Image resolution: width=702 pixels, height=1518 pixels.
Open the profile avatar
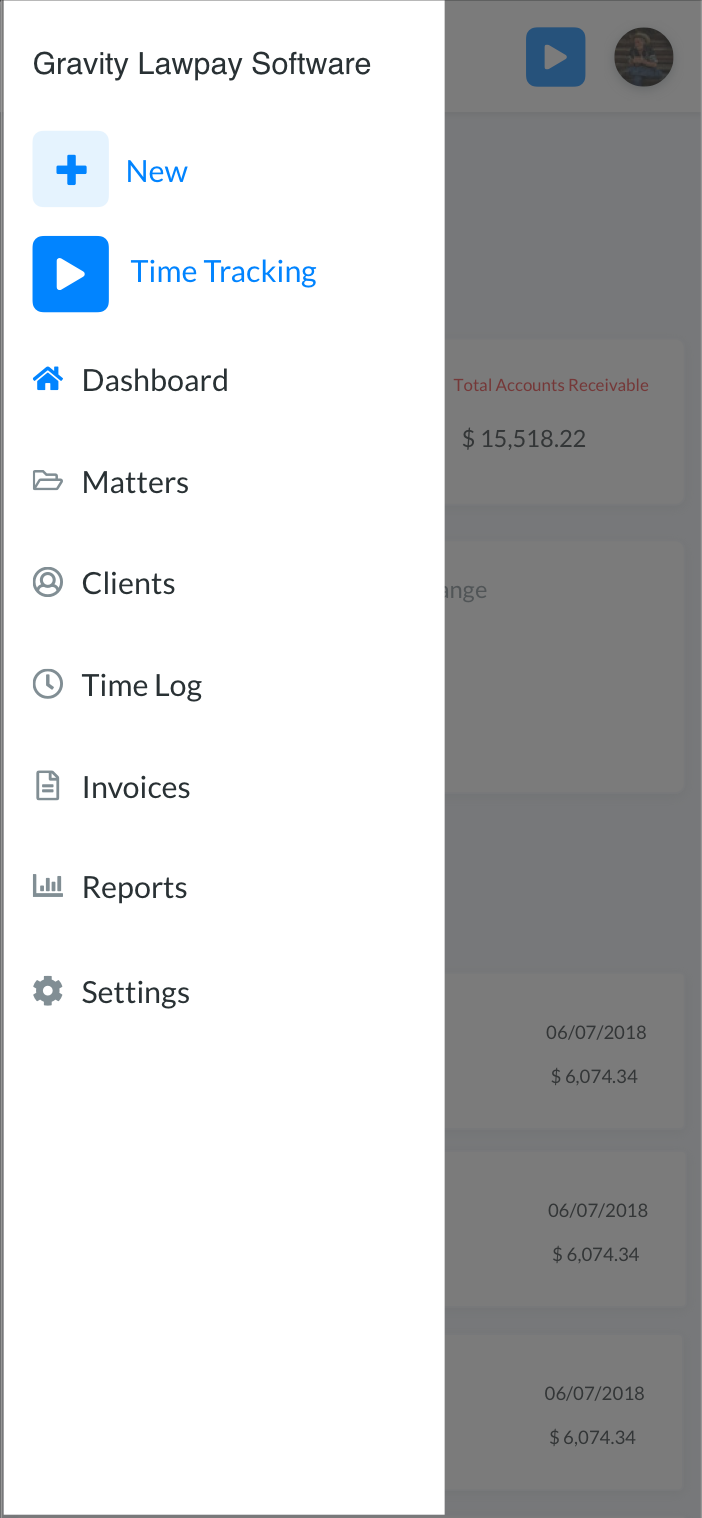[643, 57]
